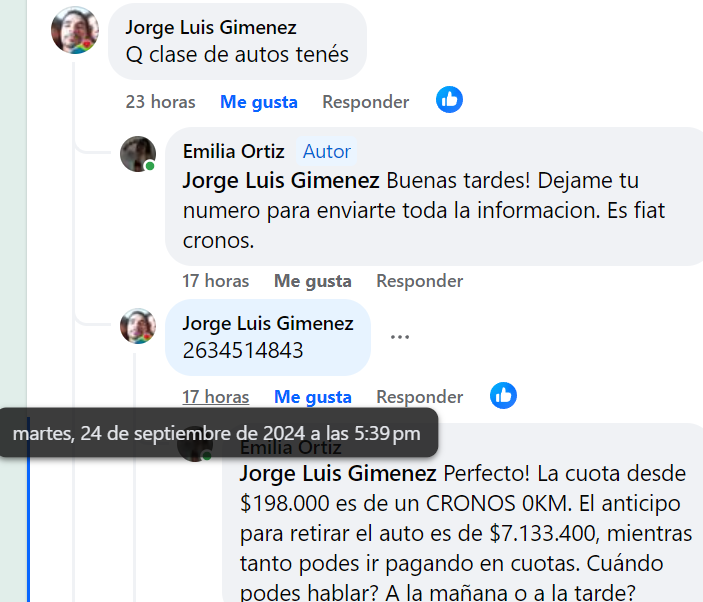Screen dimensions: 703x602
Task: Reply to the comment 'Q clase de autos tenés'
Action: 365,101
